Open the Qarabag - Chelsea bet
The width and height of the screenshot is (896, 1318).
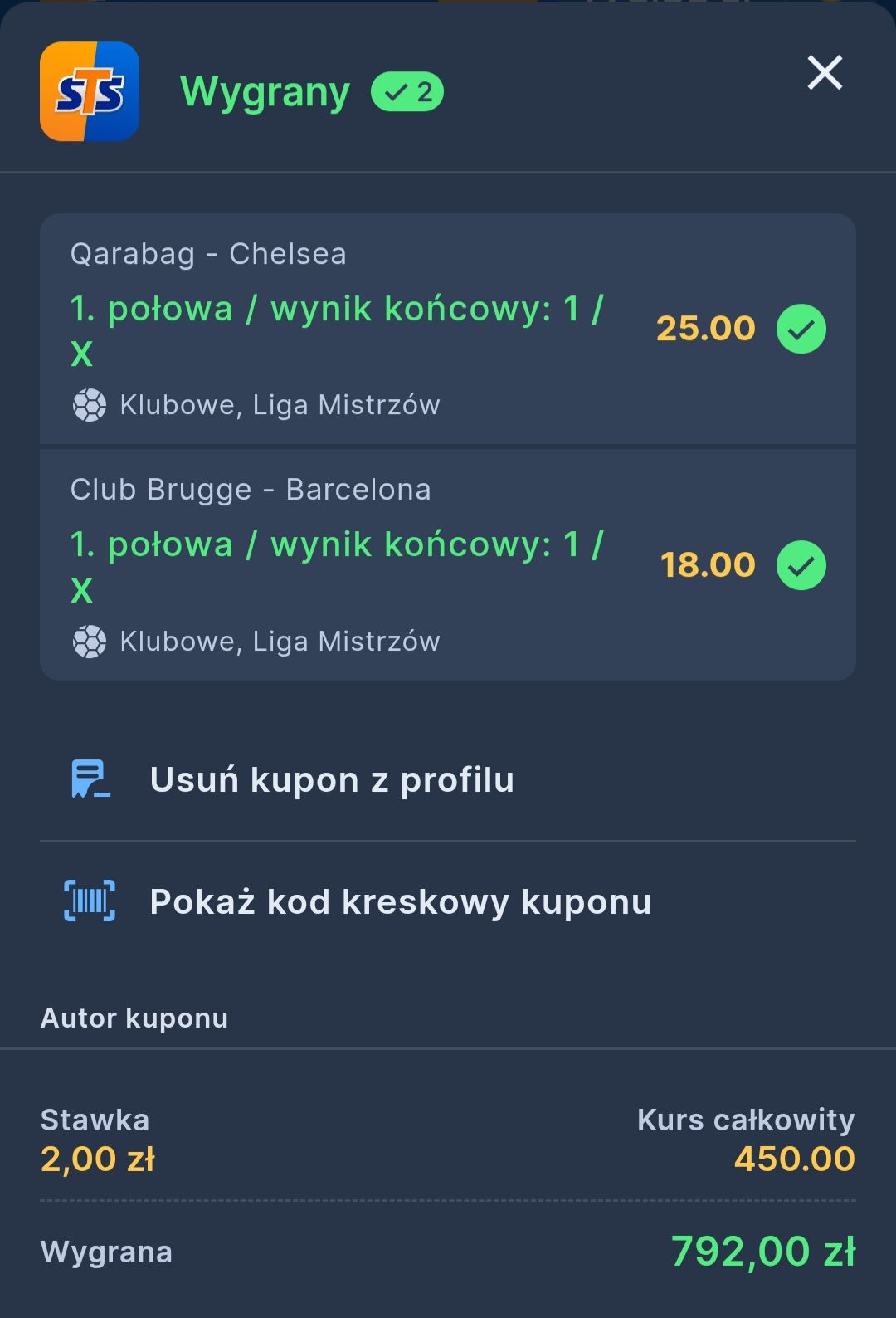pyautogui.click(x=447, y=329)
